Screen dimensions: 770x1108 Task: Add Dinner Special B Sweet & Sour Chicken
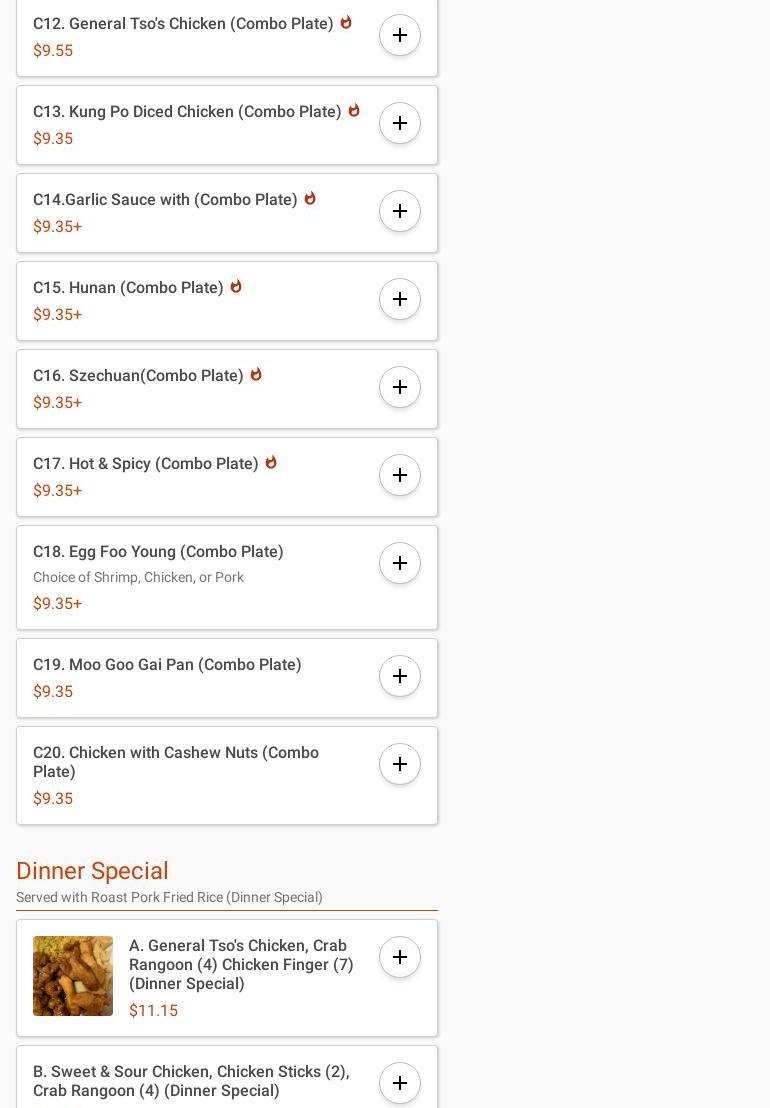click(400, 1084)
